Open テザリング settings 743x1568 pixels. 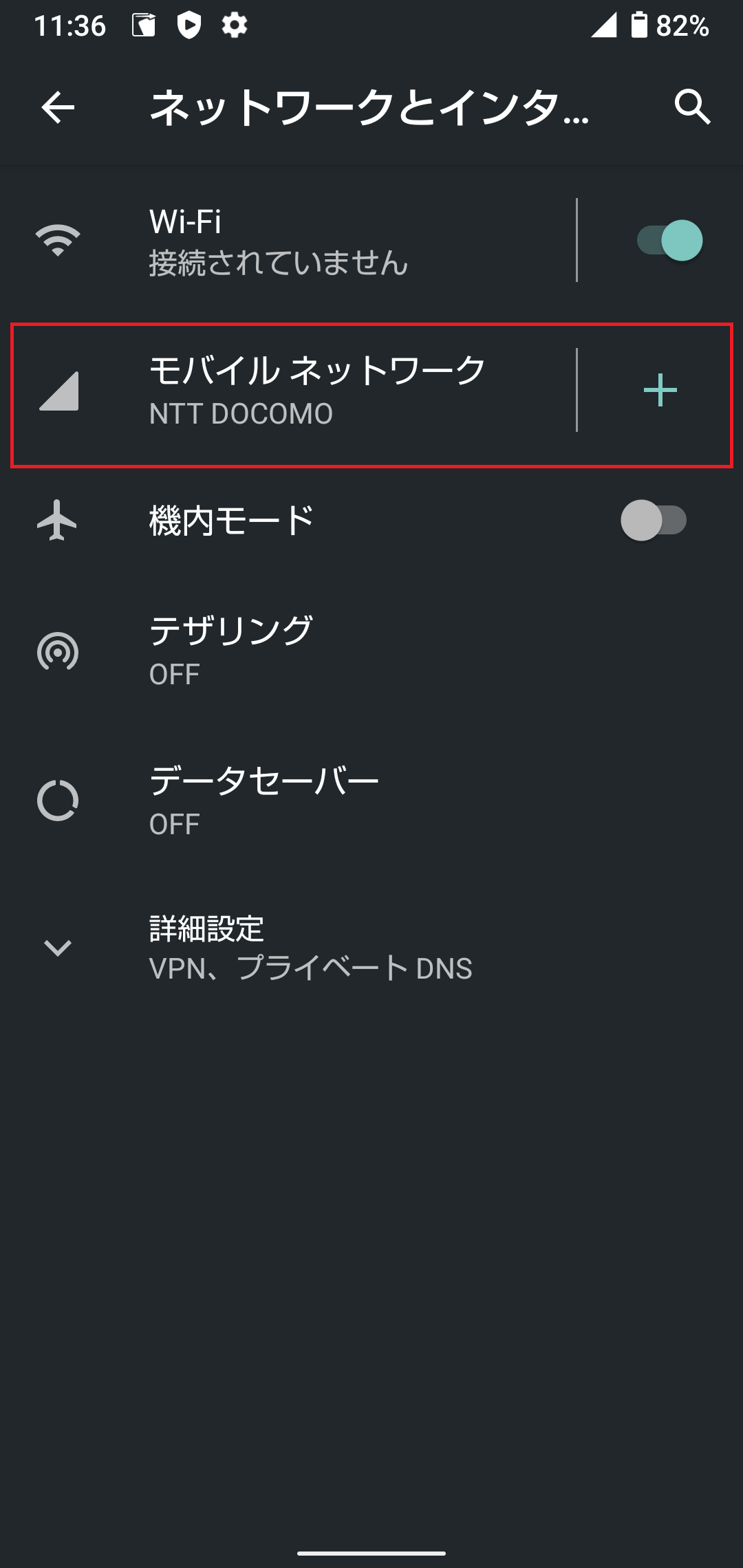tap(371, 651)
